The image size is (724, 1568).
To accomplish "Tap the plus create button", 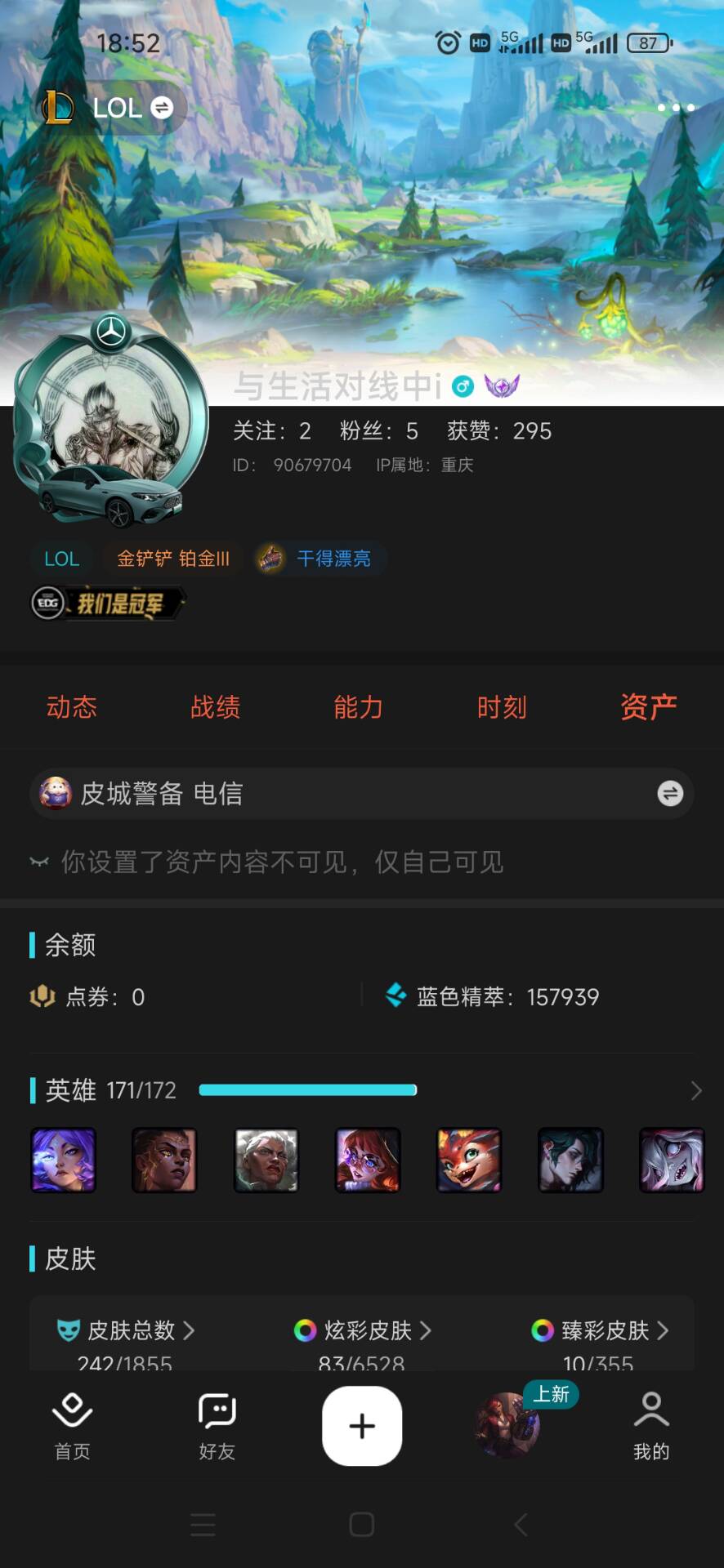I will point(362,1426).
